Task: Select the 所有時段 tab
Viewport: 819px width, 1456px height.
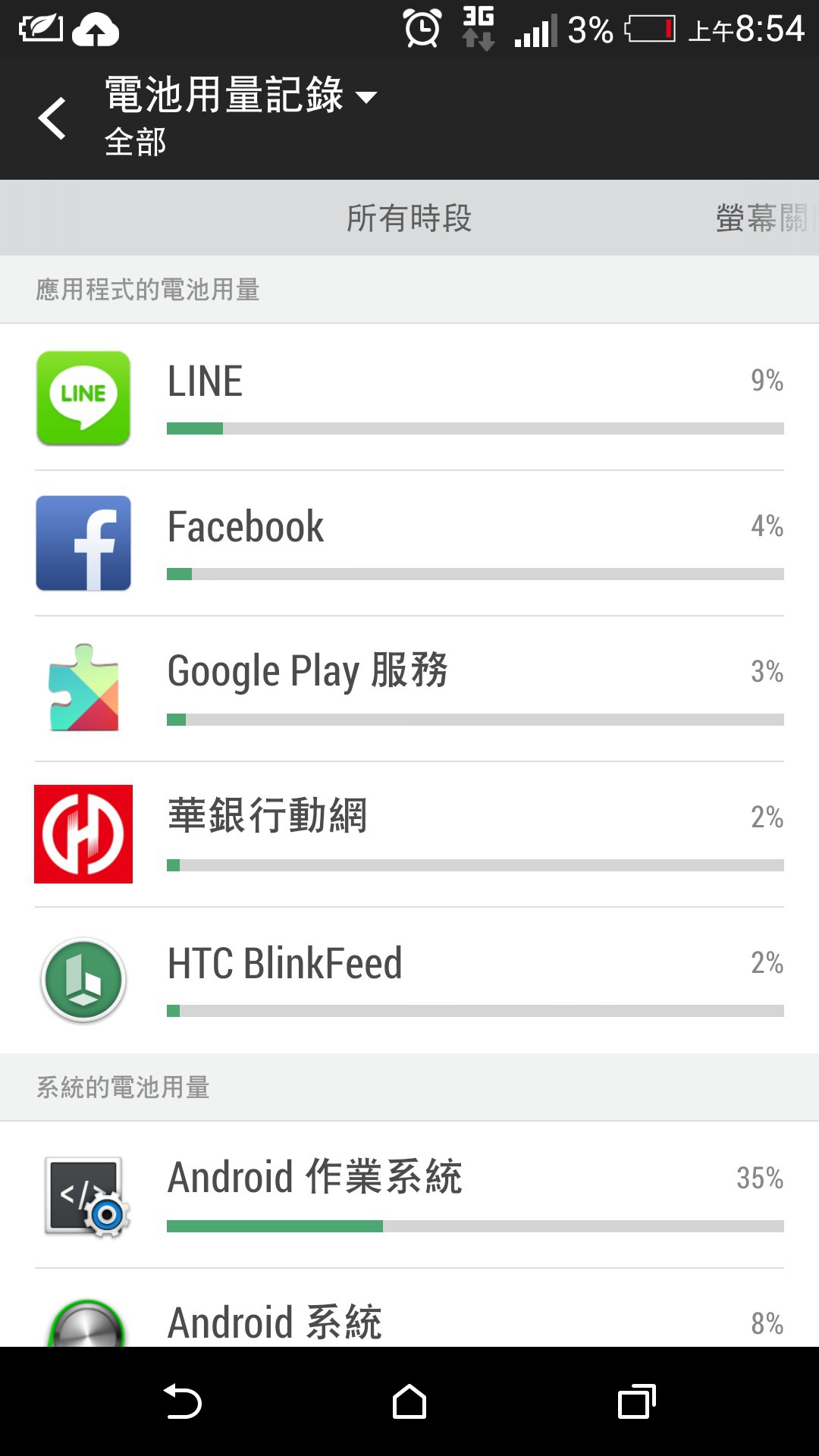Action: 409,218
